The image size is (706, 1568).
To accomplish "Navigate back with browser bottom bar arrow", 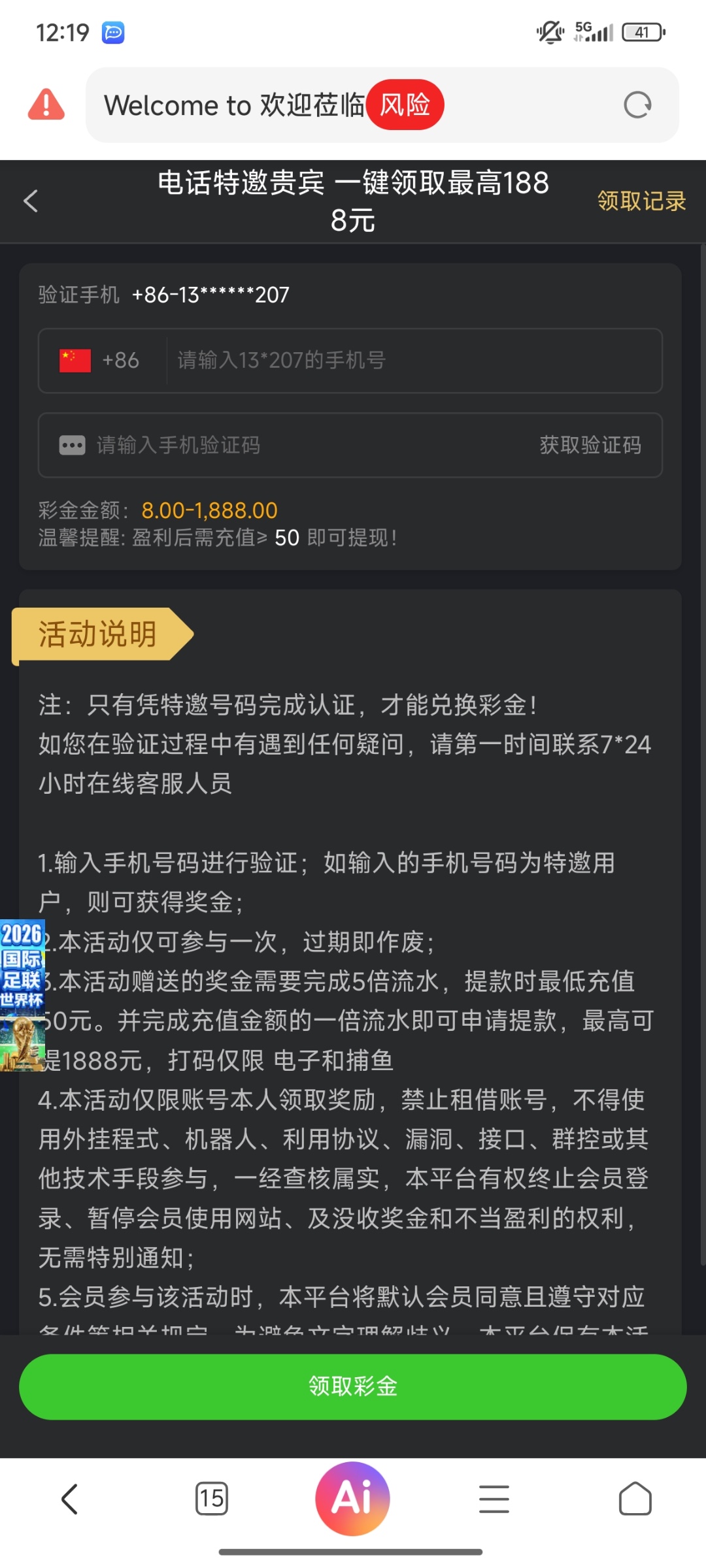I will [70, 1498].
